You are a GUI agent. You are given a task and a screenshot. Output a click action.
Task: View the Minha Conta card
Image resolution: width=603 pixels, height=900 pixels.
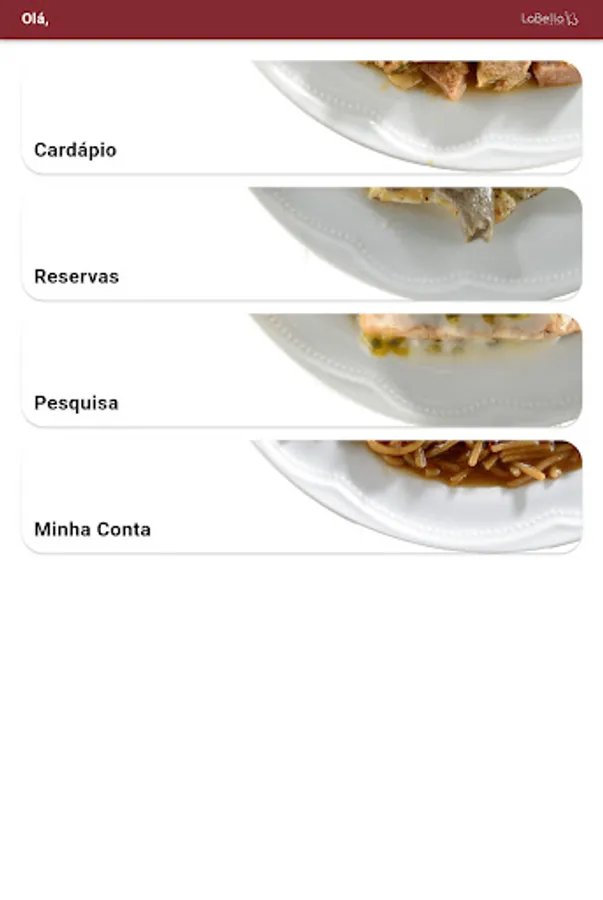tap(301, 497)
